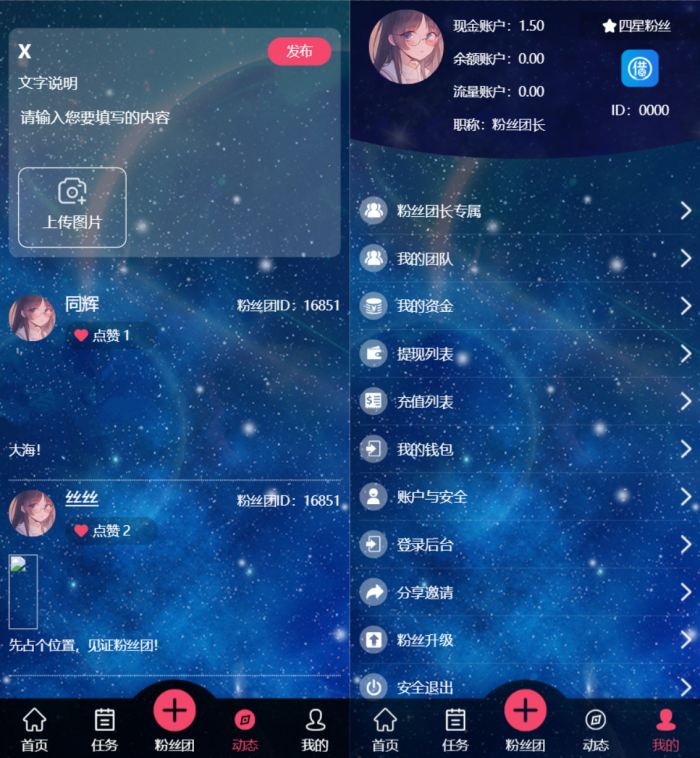Tap 安全退出 to log out
Screen dimensions: 700x758
click(525, 687)
